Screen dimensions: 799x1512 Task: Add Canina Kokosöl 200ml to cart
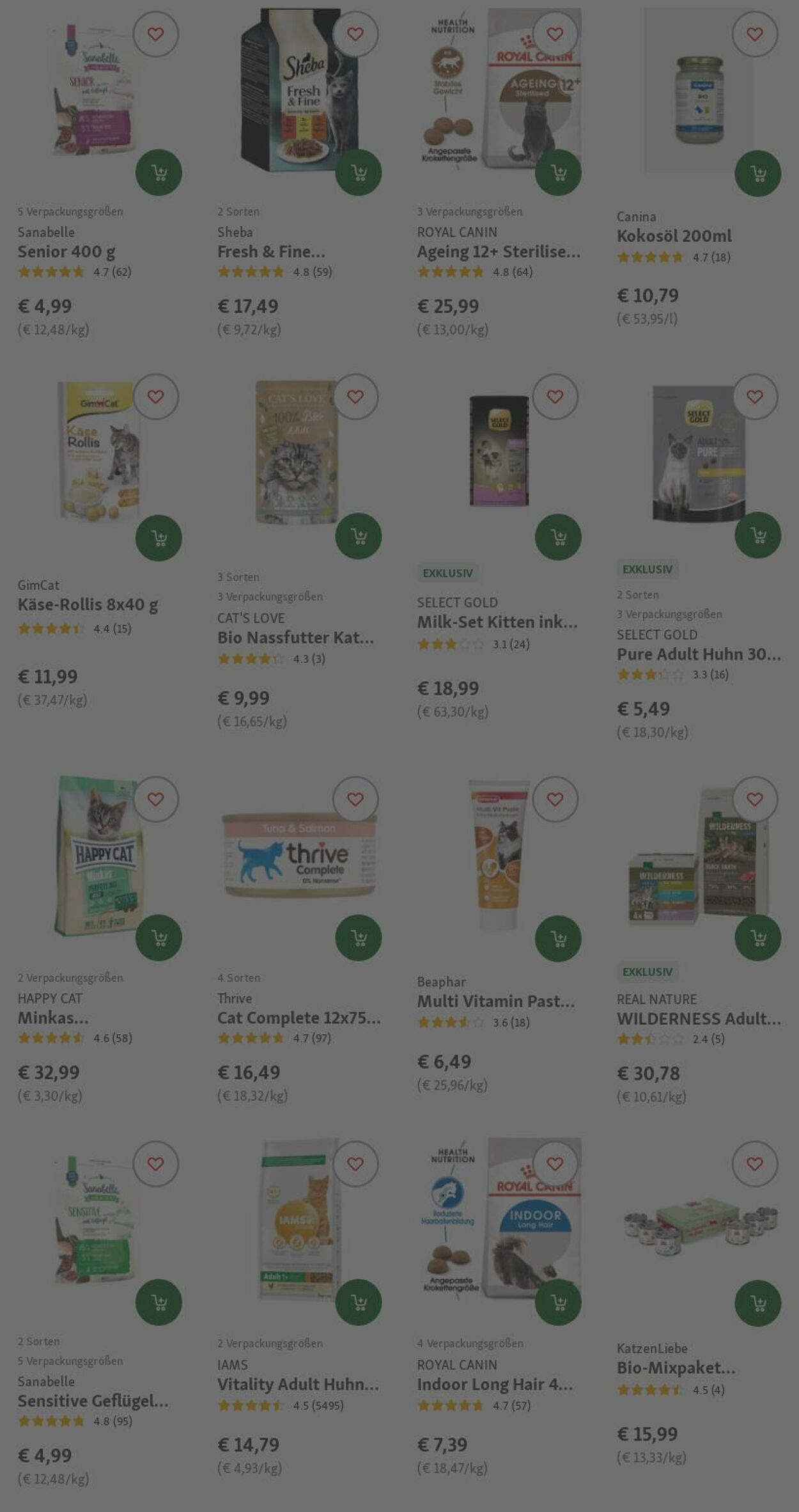[x=757, y=173]
